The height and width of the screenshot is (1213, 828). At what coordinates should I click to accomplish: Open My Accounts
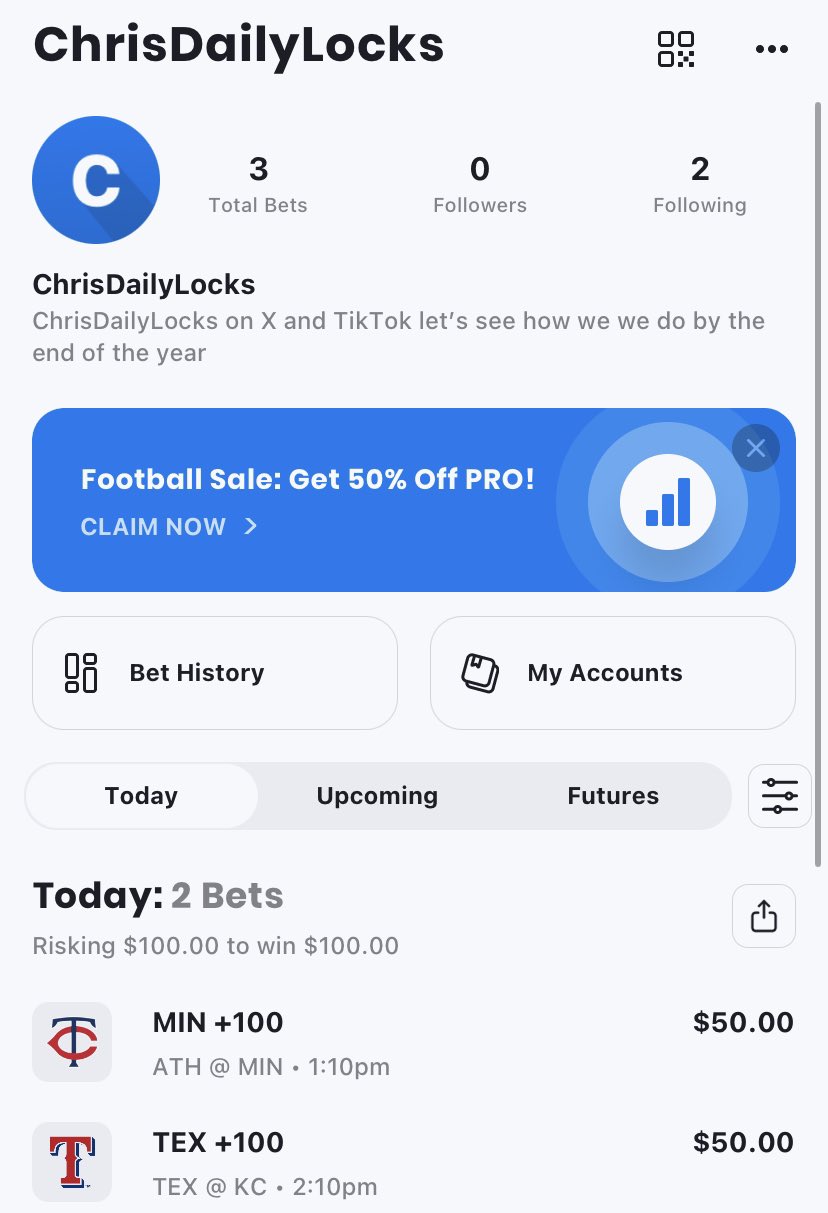click(612, 673)
